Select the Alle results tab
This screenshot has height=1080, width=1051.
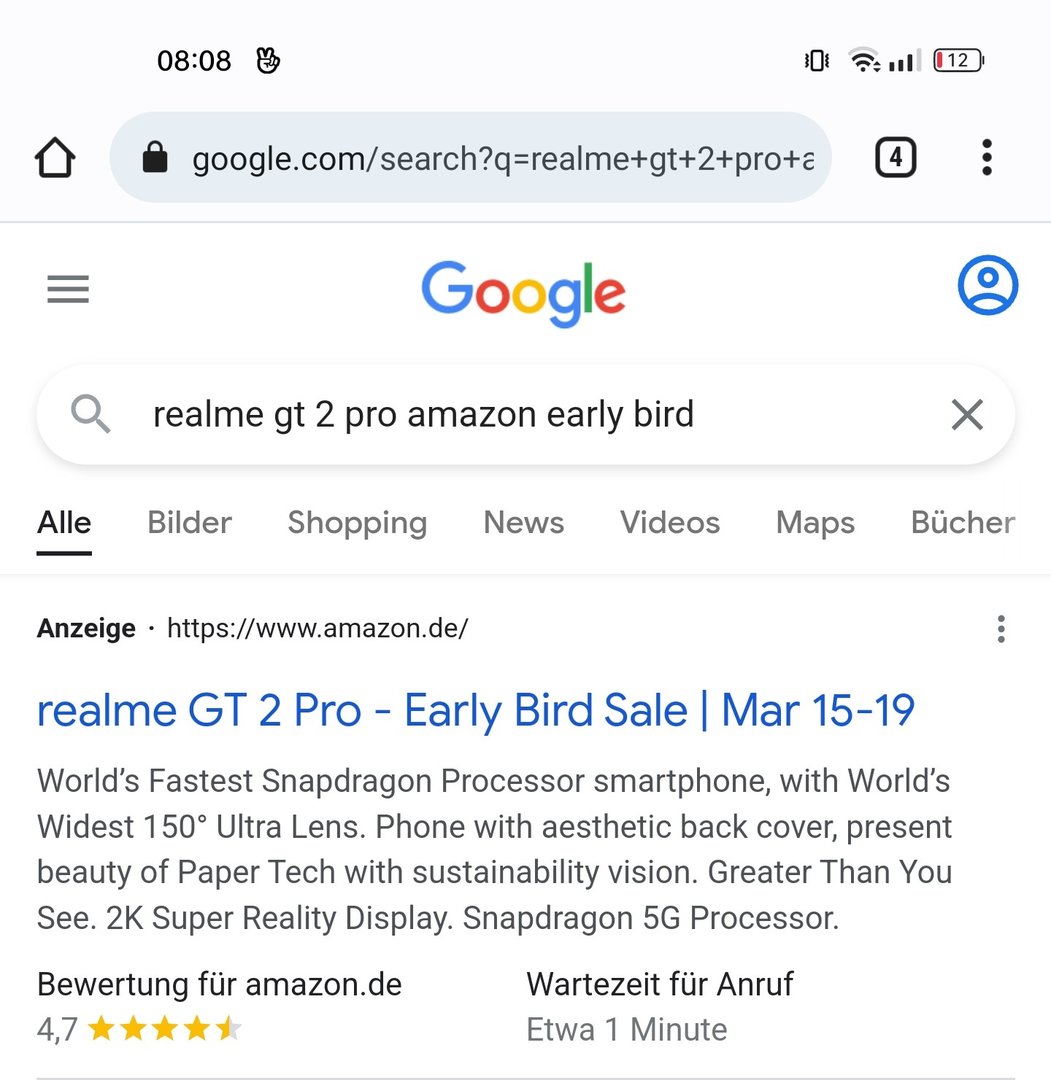(64, 523)
